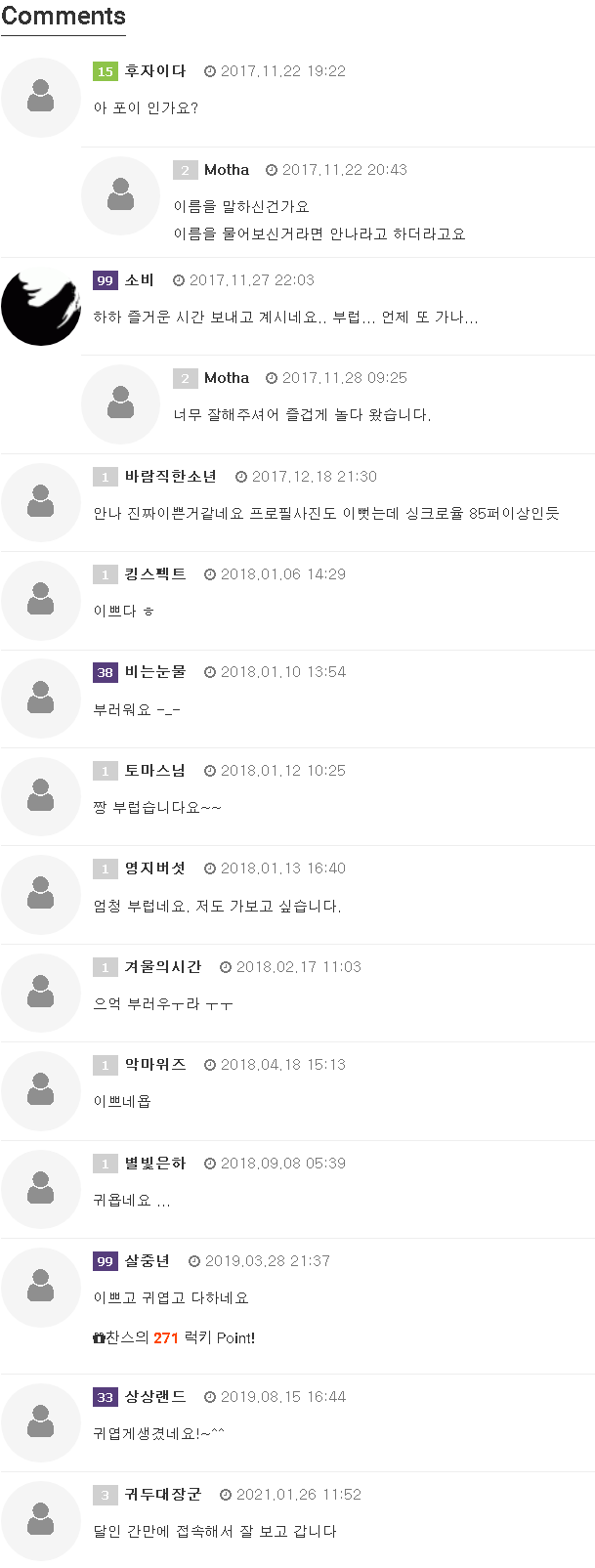Select the username 상상랜드
The image size is (595, 1568).
point(154,1397)
